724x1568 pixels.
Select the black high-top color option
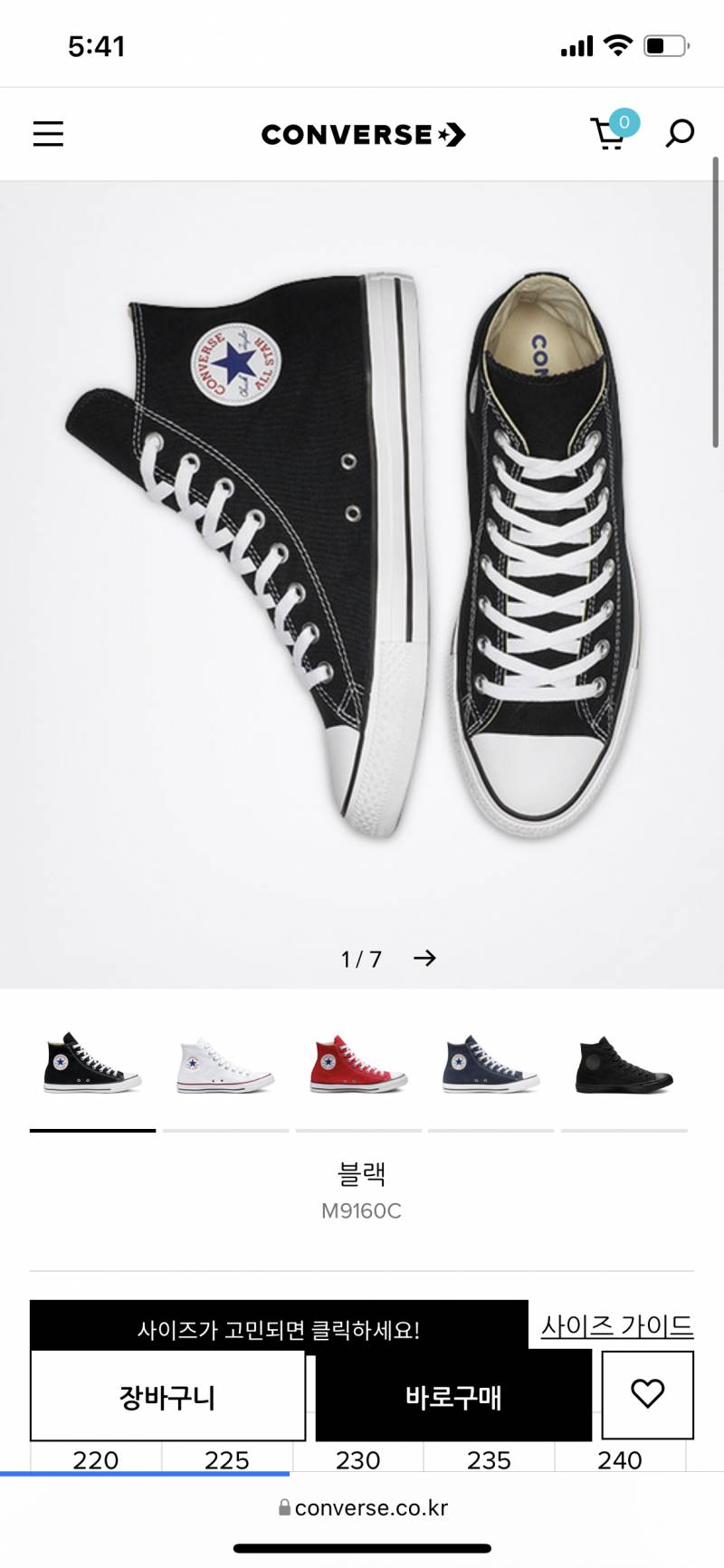[92, 1064]
